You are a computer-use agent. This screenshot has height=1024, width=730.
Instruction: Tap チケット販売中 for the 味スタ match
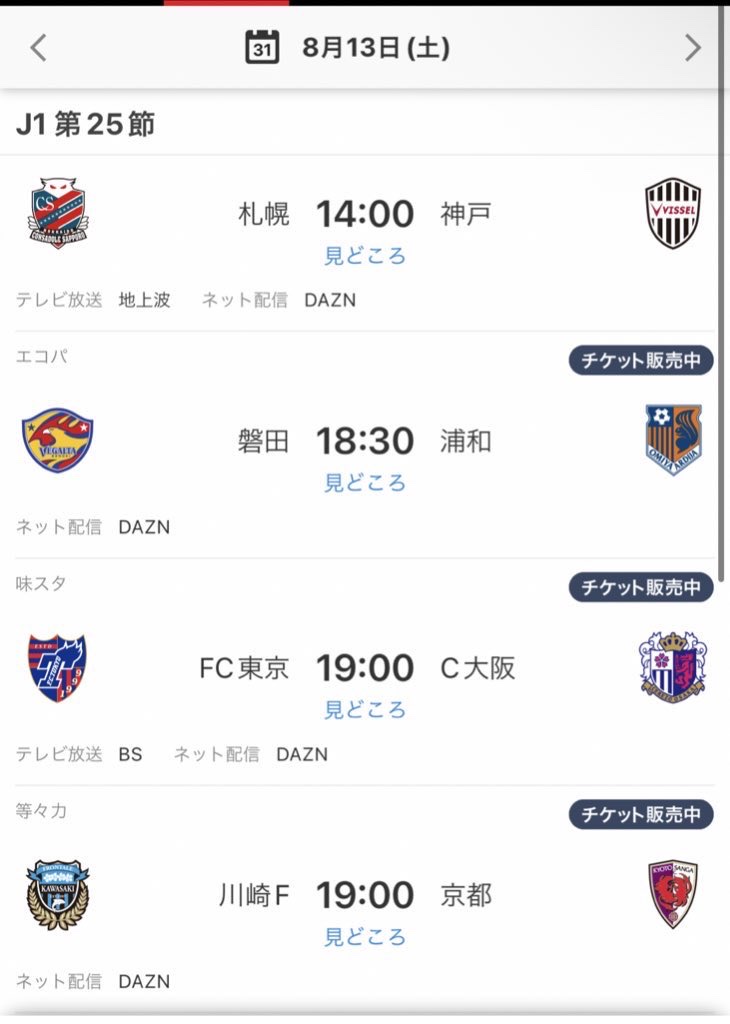(x=641, y=587)
